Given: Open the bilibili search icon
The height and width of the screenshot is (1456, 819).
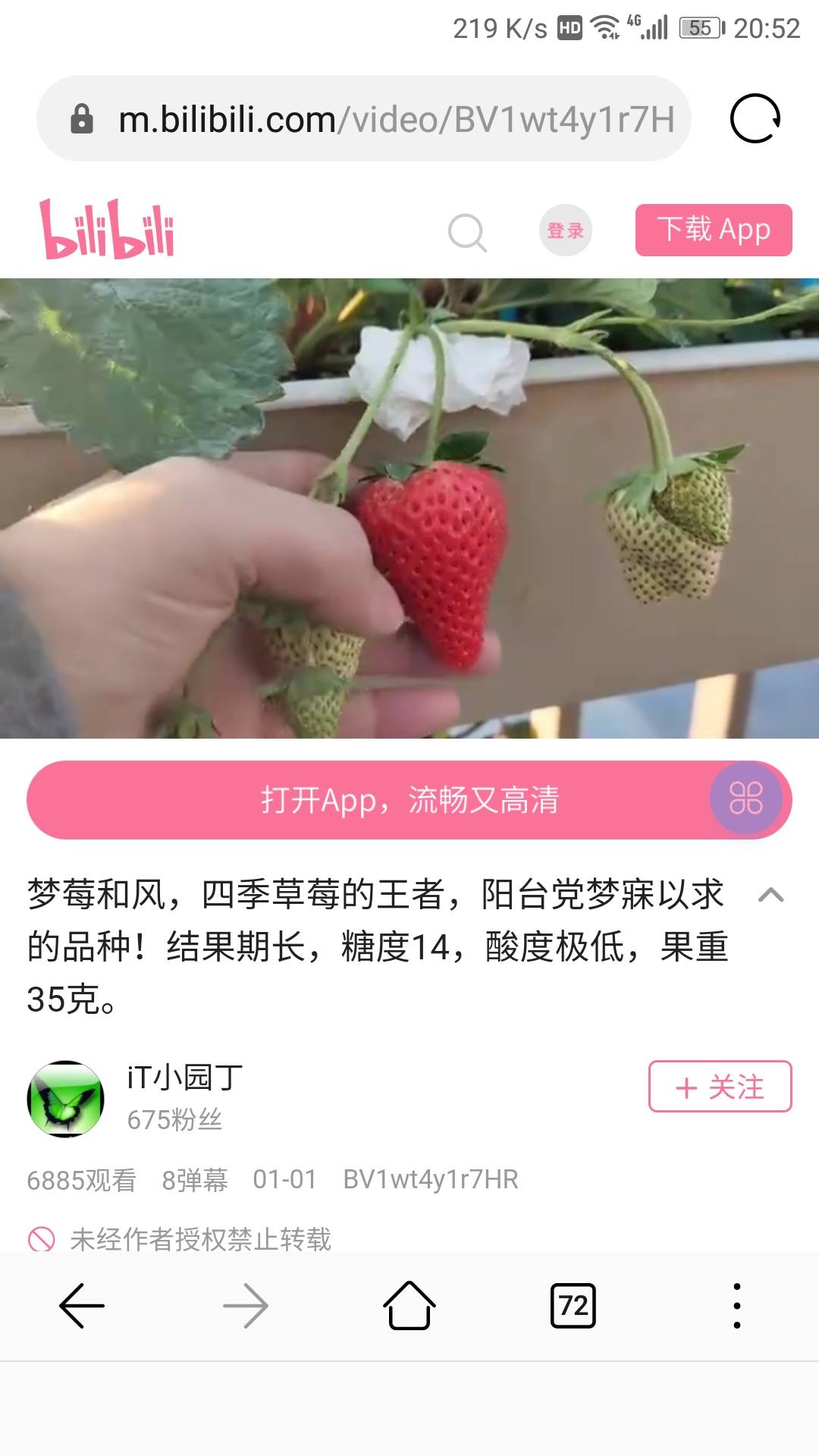Looking at the screenshot, I should point(467,232).
